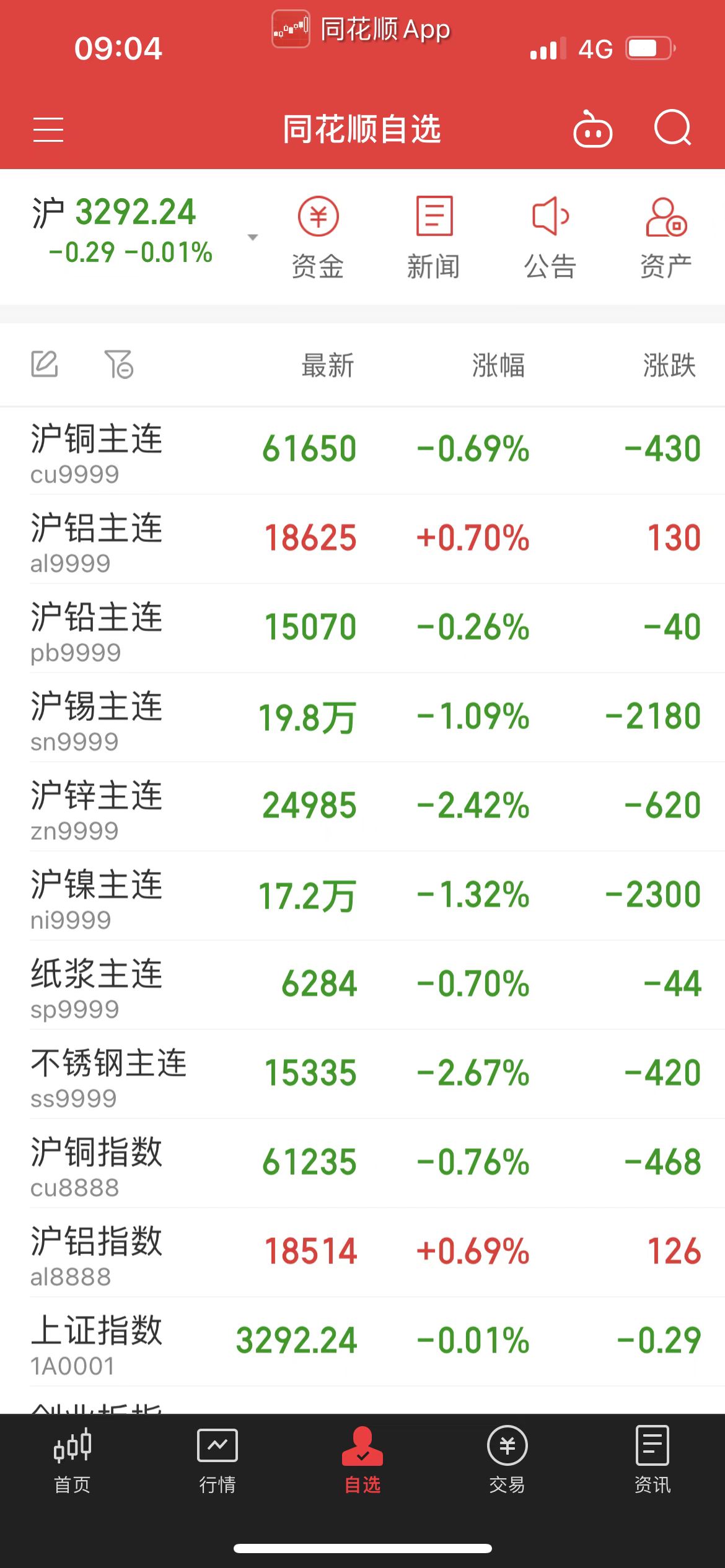Viewport: 725px width, 1568px height.
Task: Open 资产 assets shortcut
Action: point(666,237)
